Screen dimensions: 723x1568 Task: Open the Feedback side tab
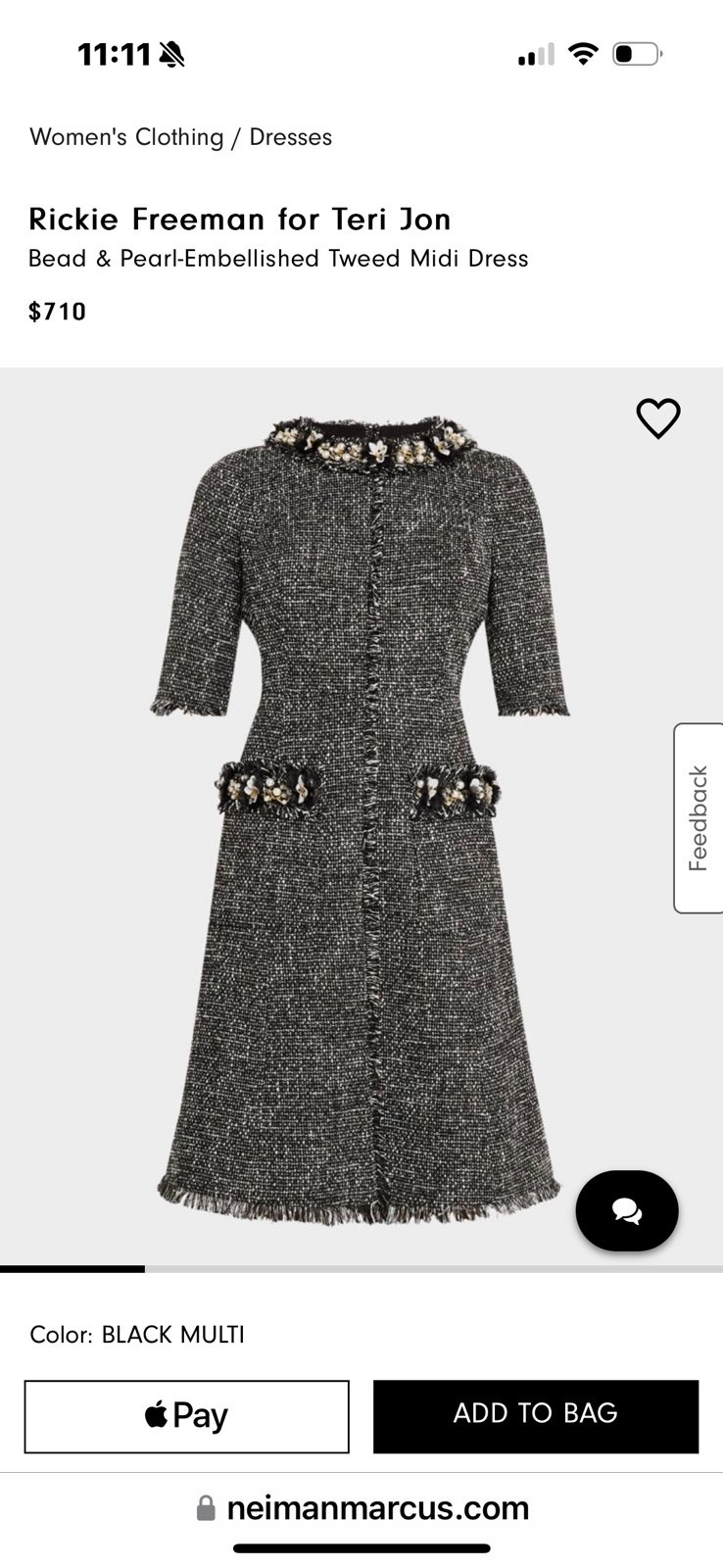(x=699, y=818)
